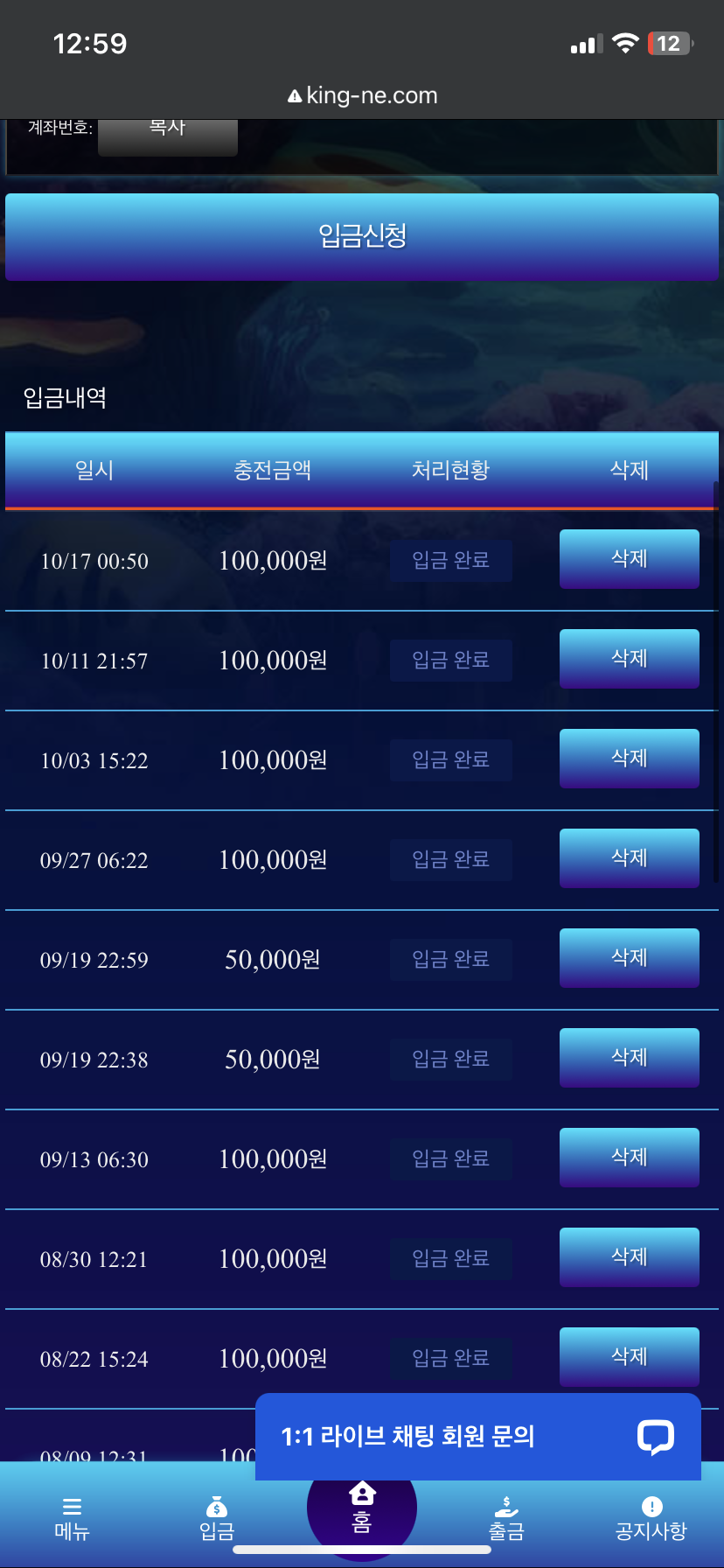Copy the account number with 복사
The width and height of the screenshot is (724, 1568).
pyautogui.click(x=167, y=135)
